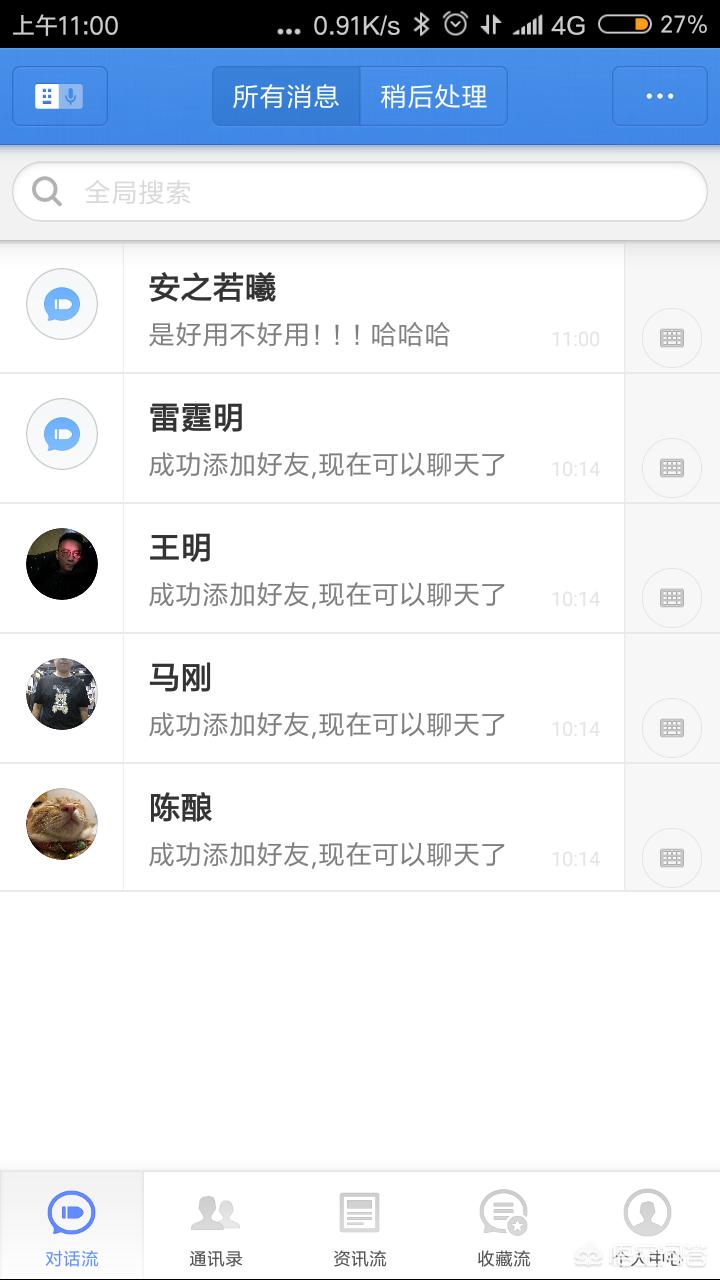The height and width of the screenshot is (1280, 720).
Task: Go to the 通讯录 contacts tab
Action: 216,1227
